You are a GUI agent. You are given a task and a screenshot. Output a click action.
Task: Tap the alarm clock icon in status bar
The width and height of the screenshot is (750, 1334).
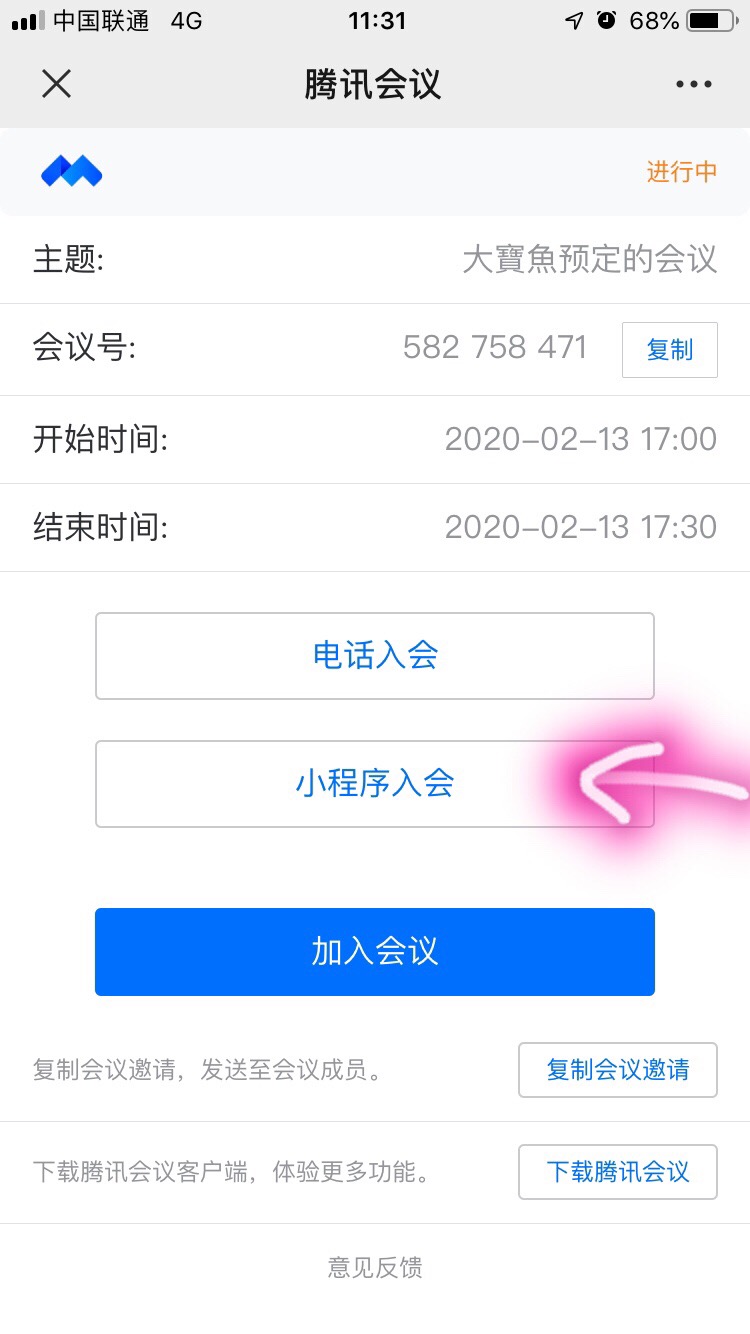click(608, 20)
